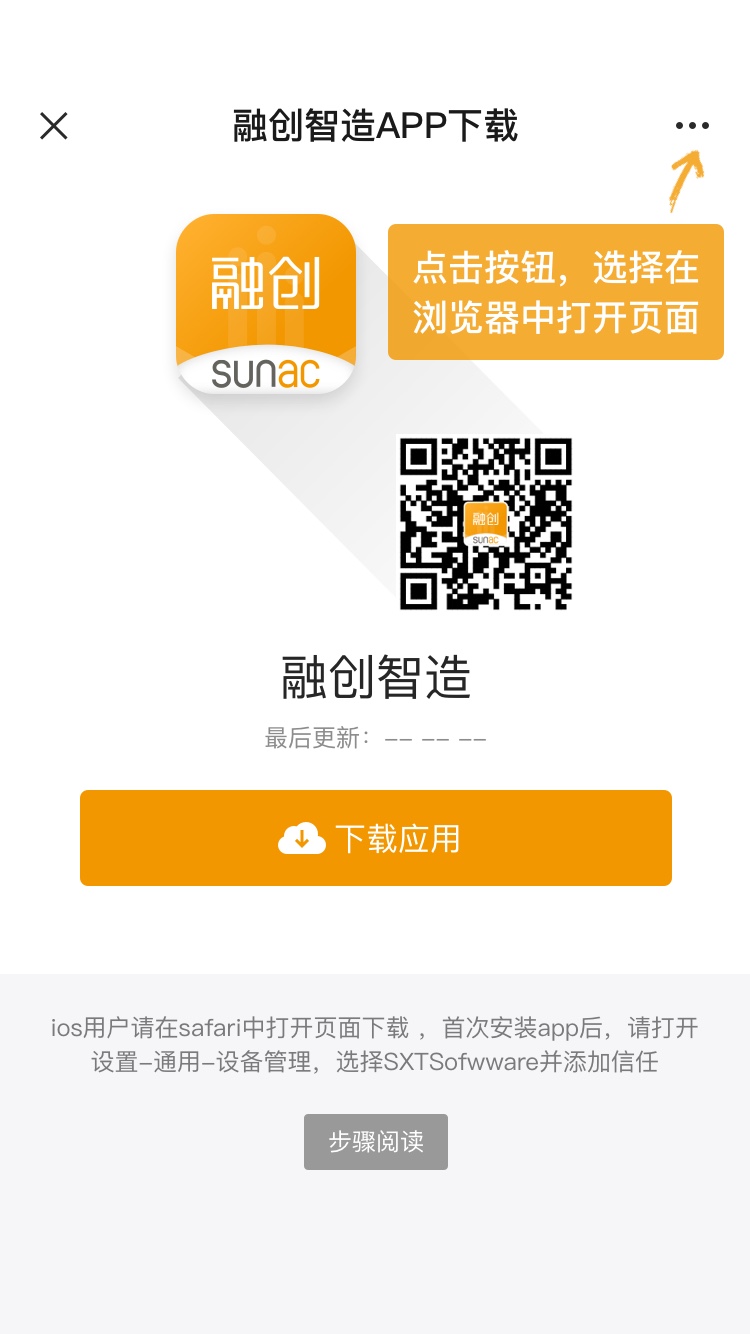Open the three-dot overflow menu
750x1334 pixels.
[692, 126]
